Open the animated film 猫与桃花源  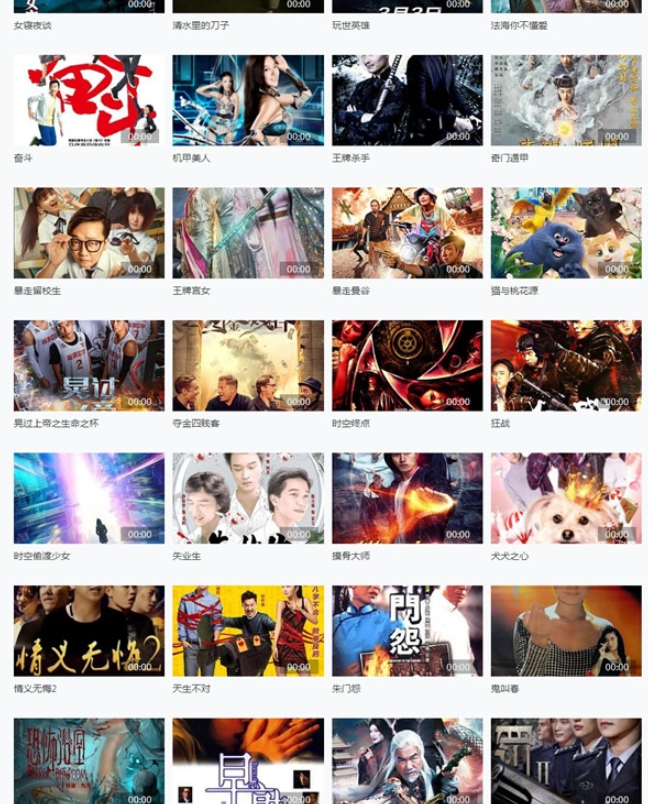point(566,233)
